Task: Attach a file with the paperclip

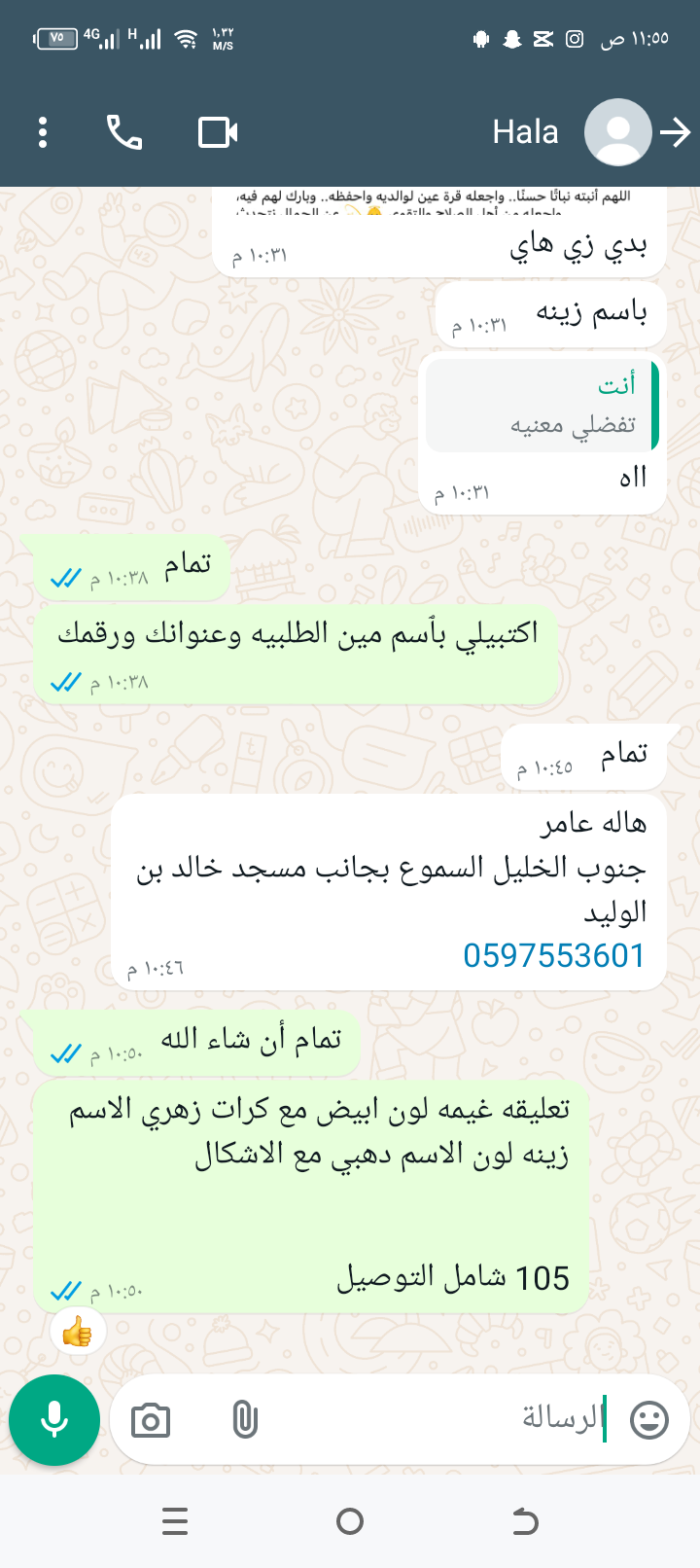Action: point(245,1421)
